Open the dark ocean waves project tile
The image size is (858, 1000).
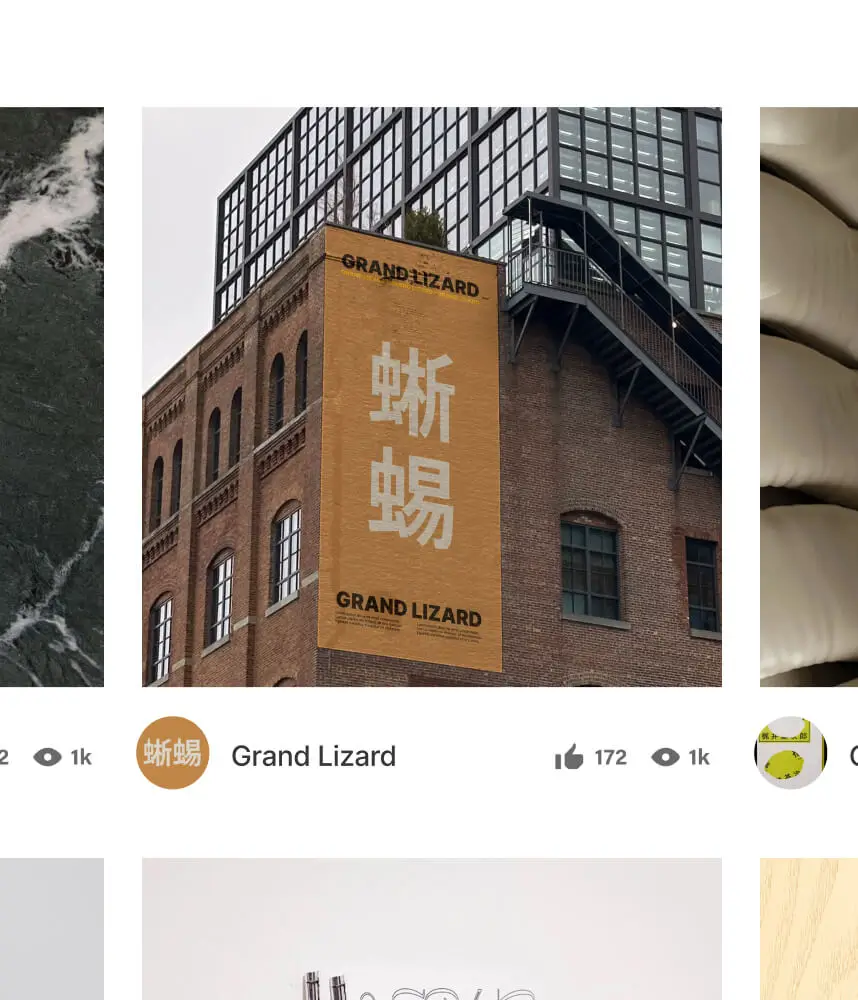[51, 396]
